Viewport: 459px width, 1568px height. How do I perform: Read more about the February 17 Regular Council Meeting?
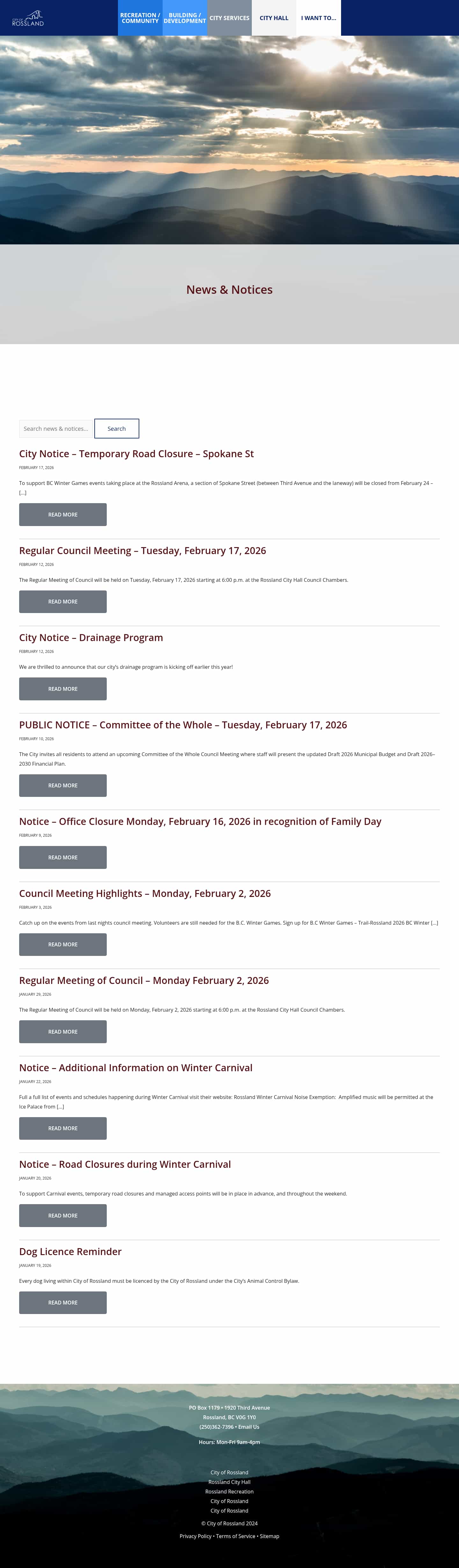pyautogui.click(x=63, y=601)
